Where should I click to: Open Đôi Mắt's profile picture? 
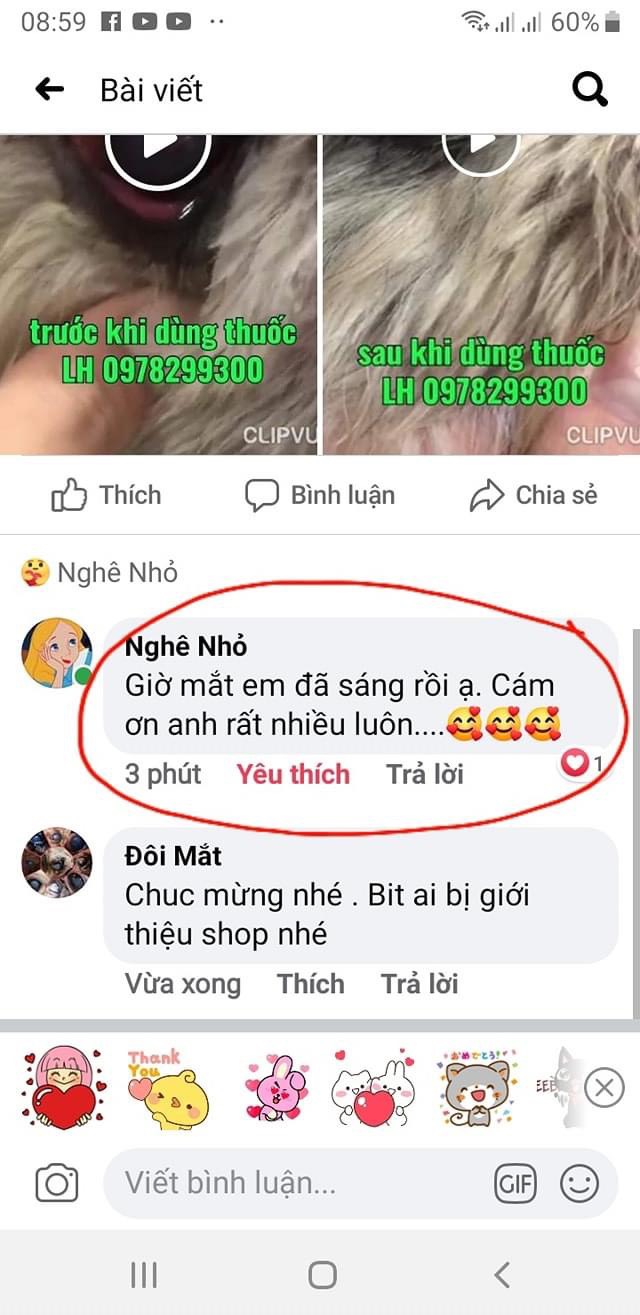tap(57, 863)
